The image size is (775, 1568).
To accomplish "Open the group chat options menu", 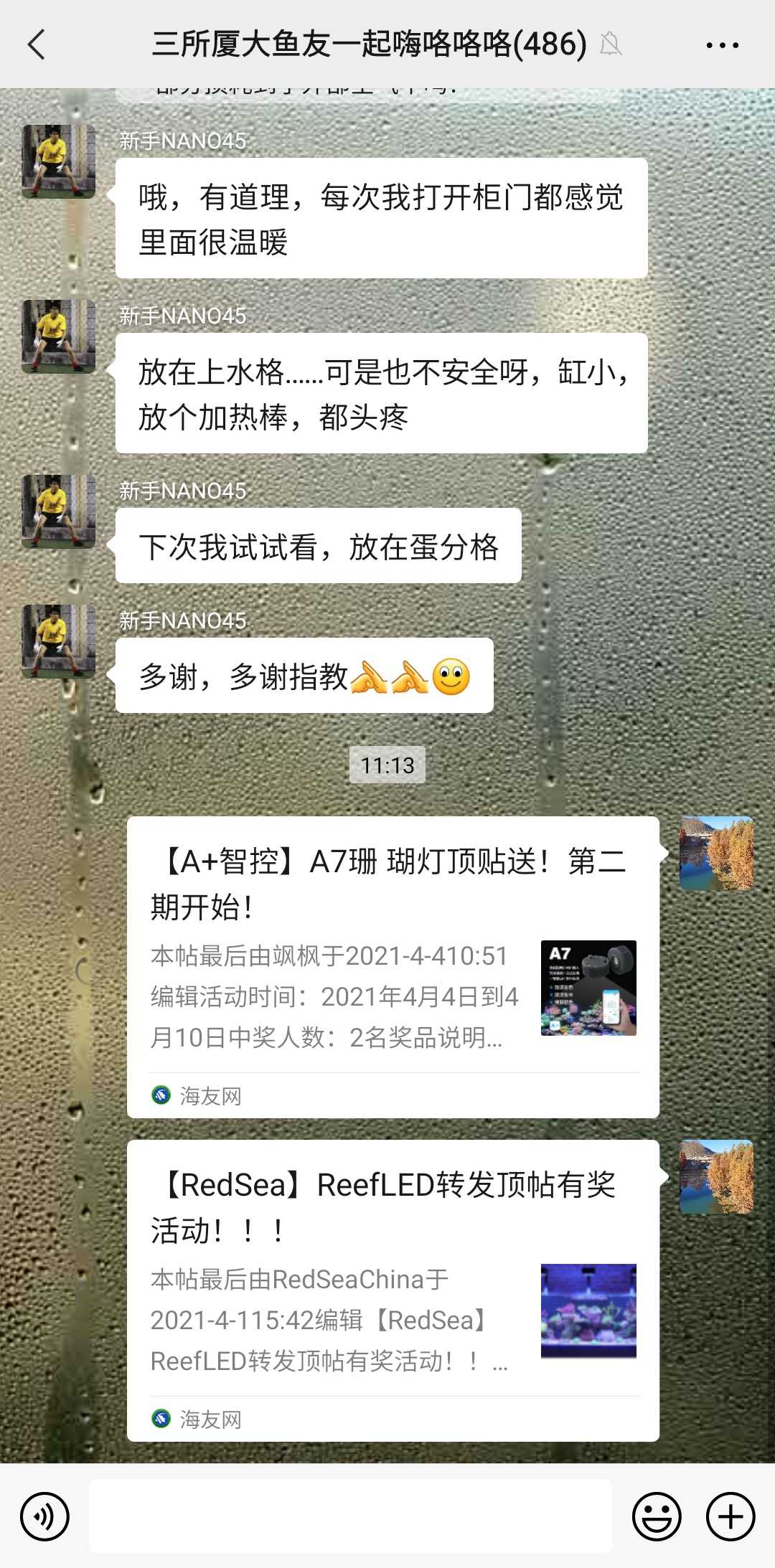I will (722, 45).
